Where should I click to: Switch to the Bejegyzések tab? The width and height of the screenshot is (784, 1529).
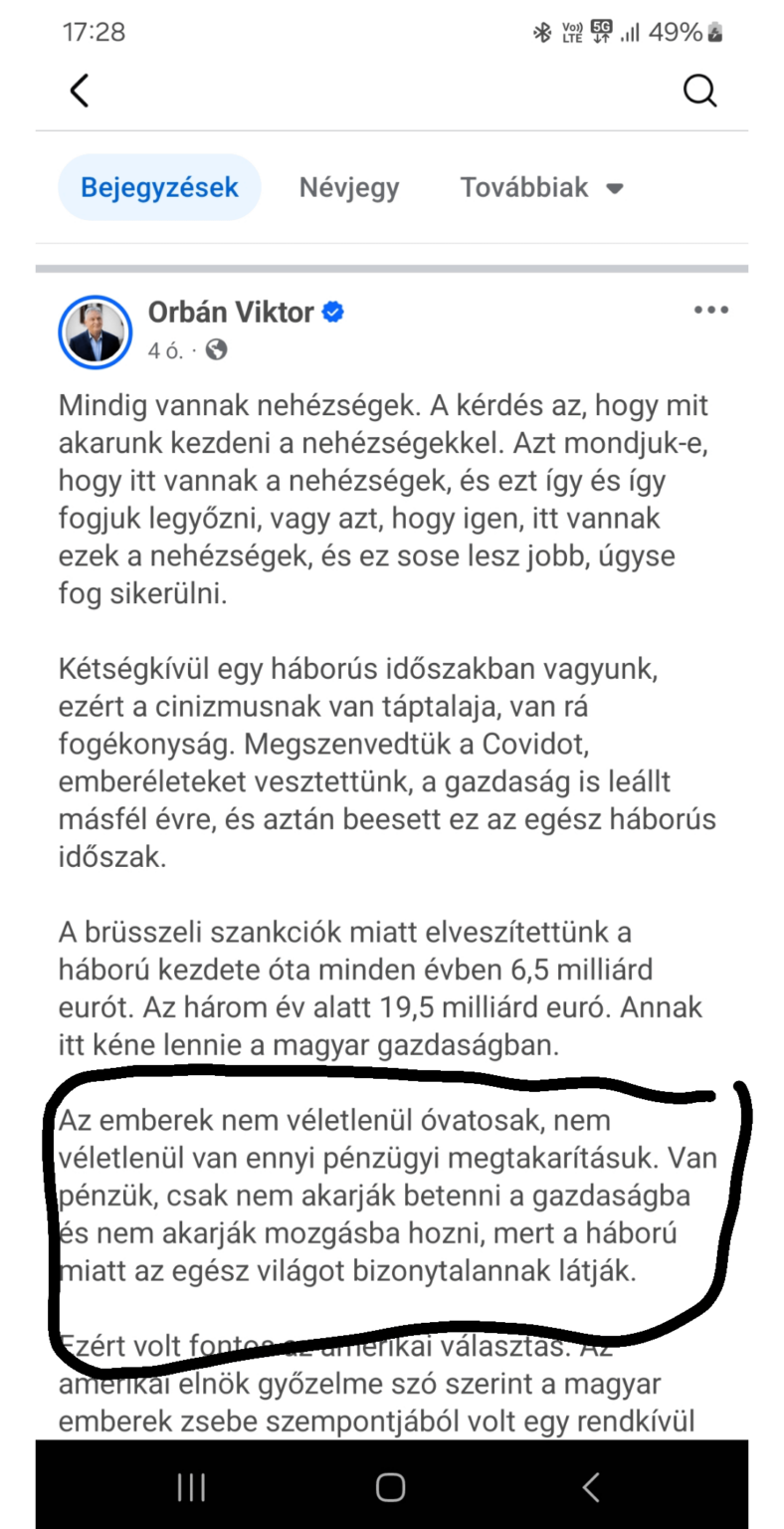click(x=159, y=187)
